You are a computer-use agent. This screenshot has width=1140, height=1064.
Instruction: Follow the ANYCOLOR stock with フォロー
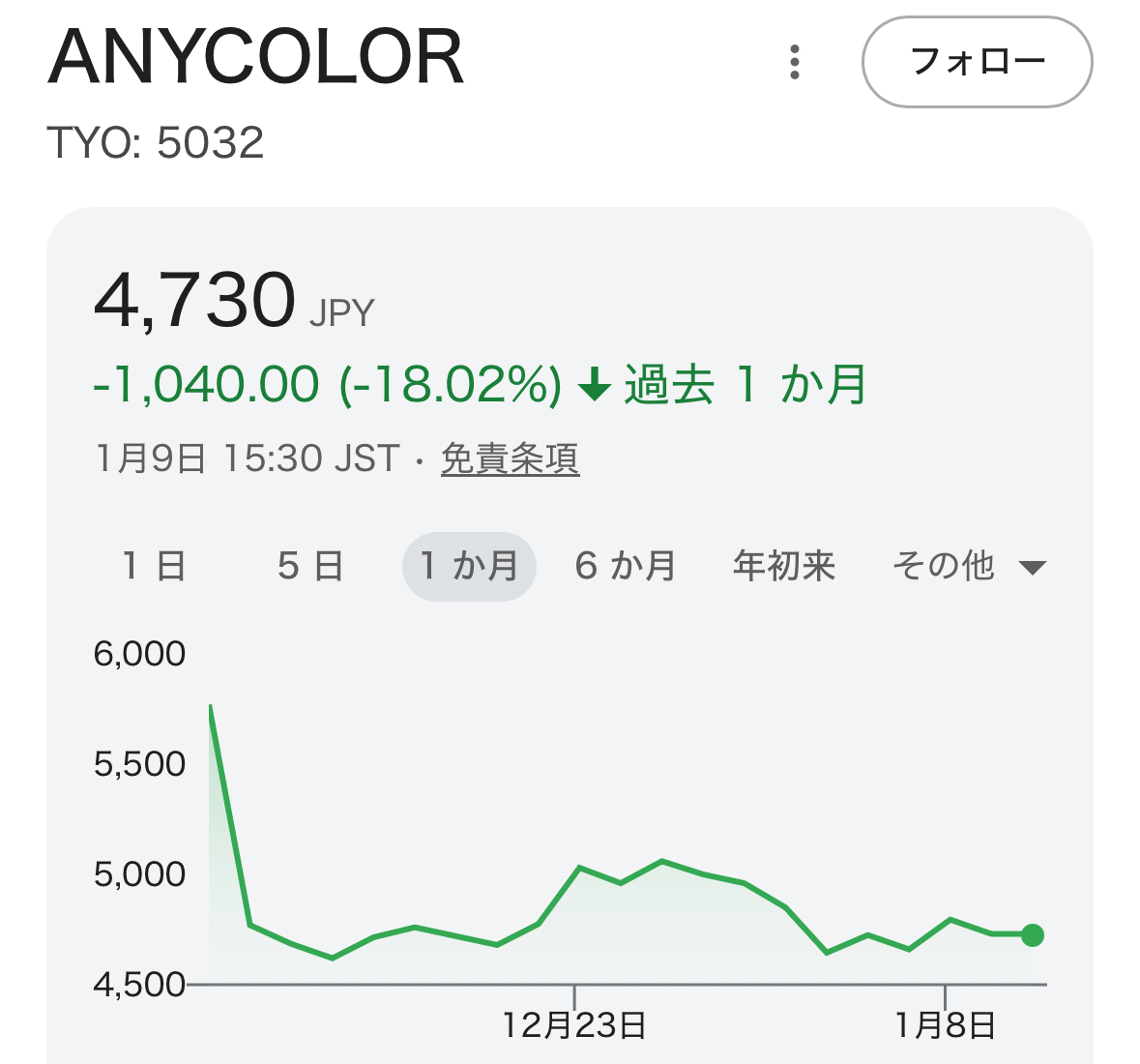pyautogui.click(x=978, y=62)
